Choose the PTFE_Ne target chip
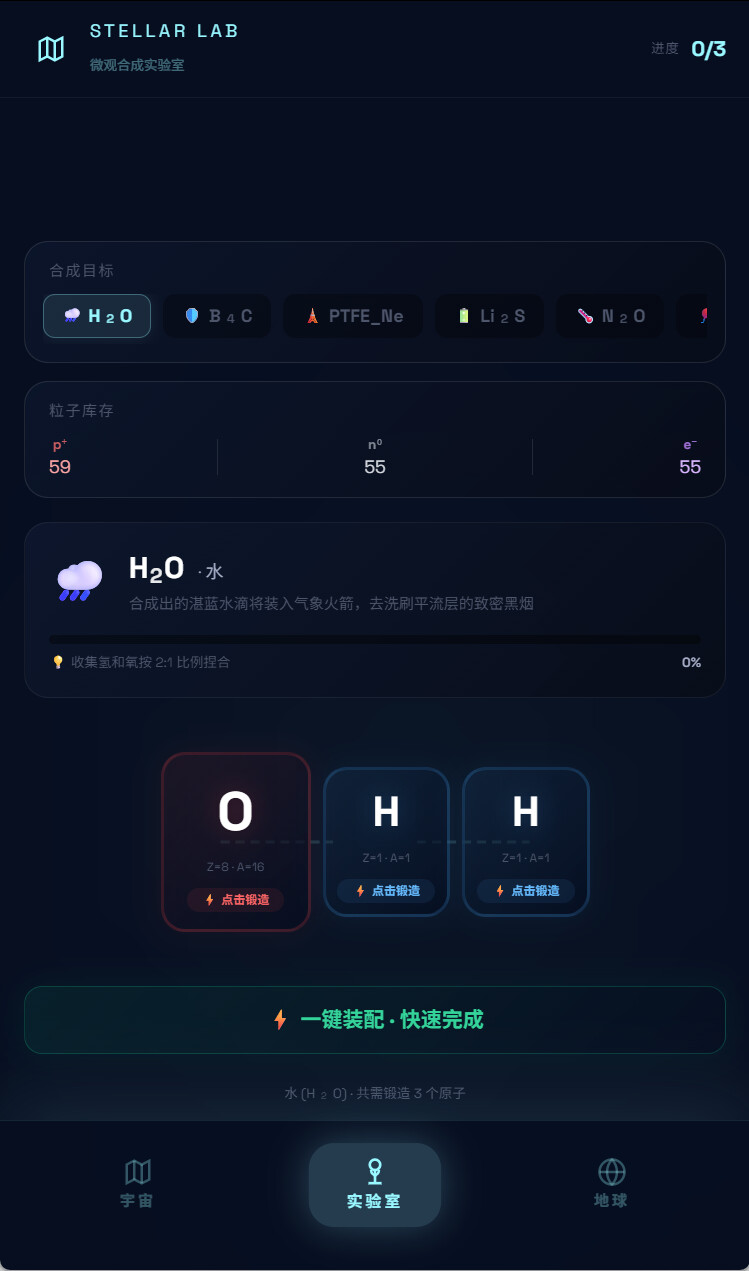Viewport: 749px width, 1271px height. 353,316
